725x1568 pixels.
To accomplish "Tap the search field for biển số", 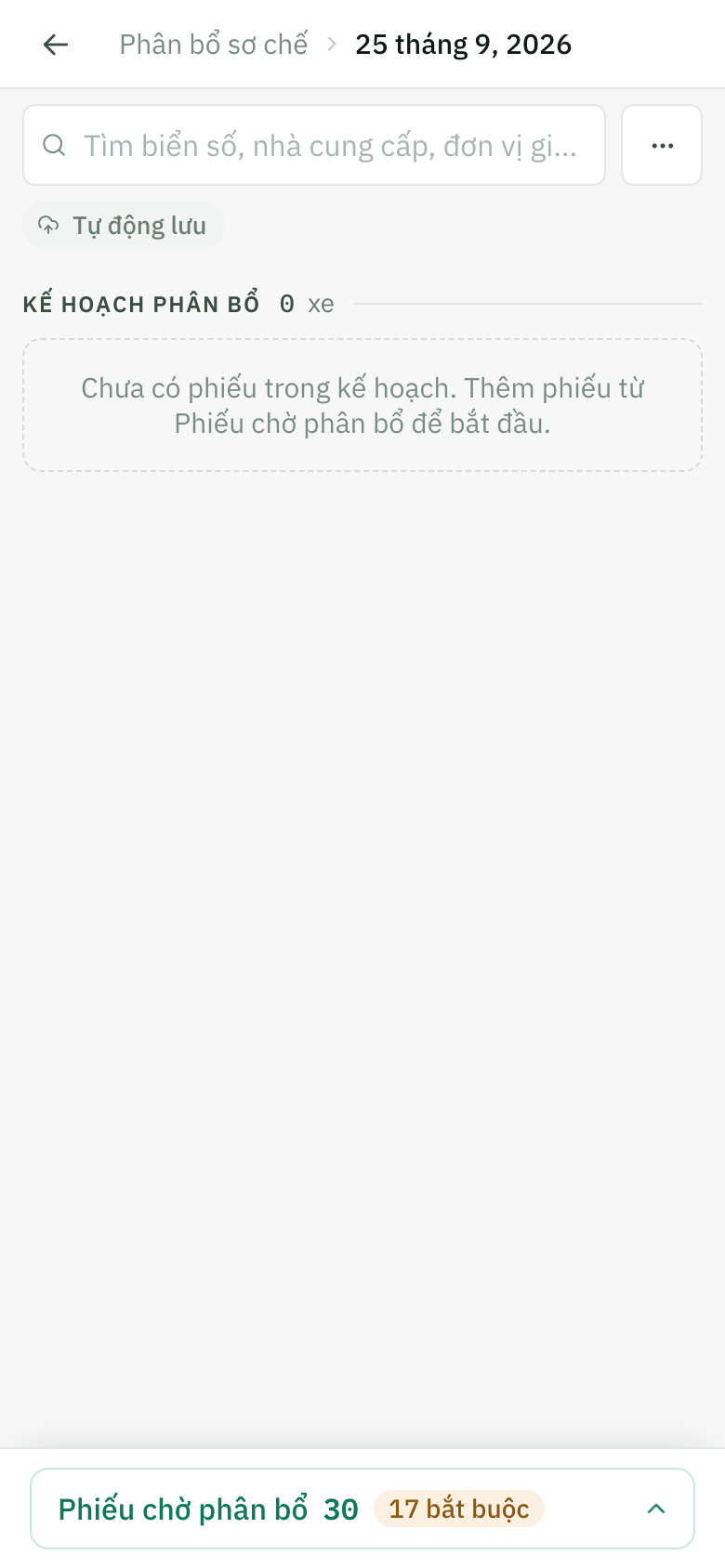I will pos(314,145).
